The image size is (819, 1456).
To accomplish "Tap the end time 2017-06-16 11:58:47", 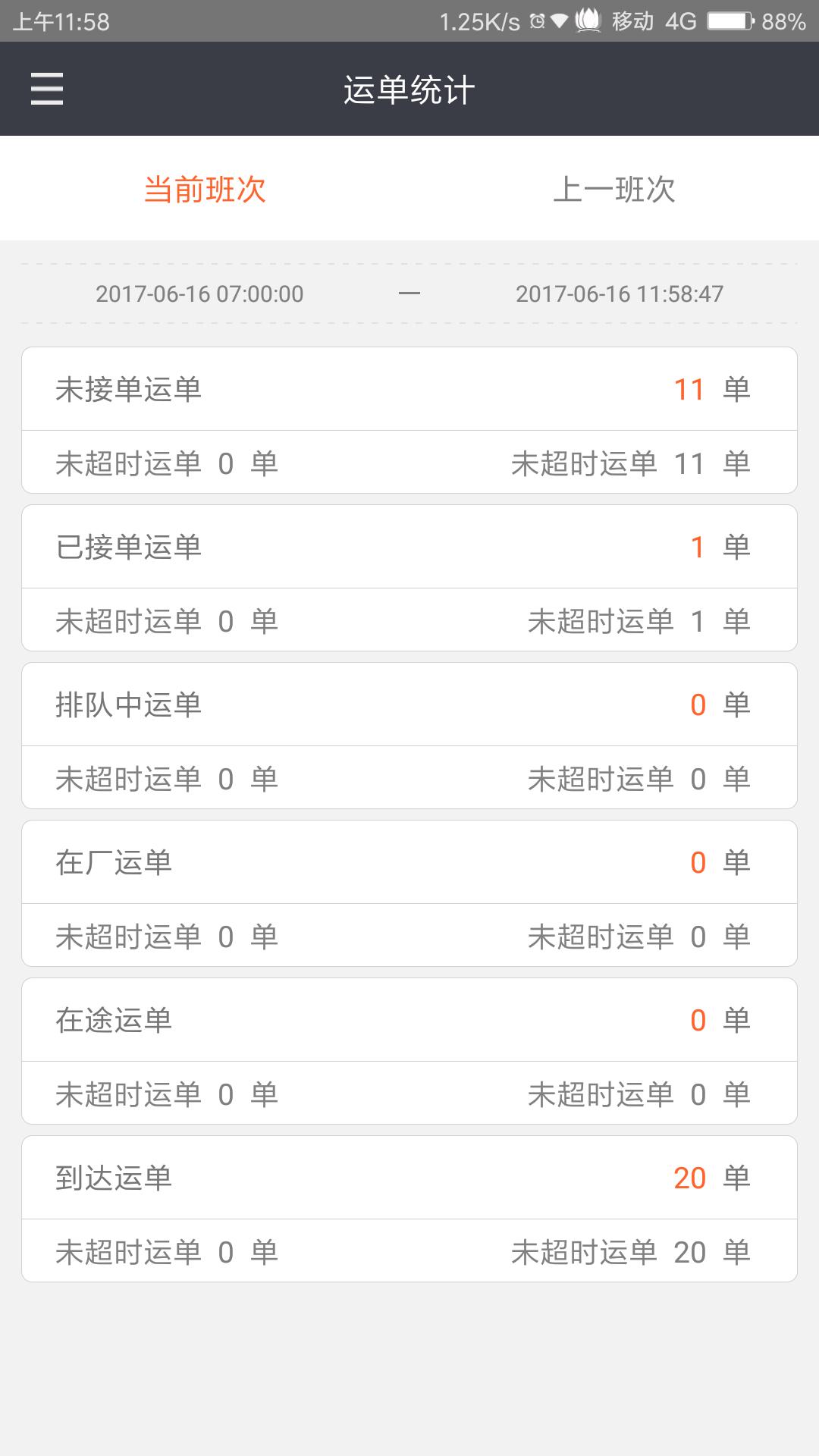I will [620, 294].
